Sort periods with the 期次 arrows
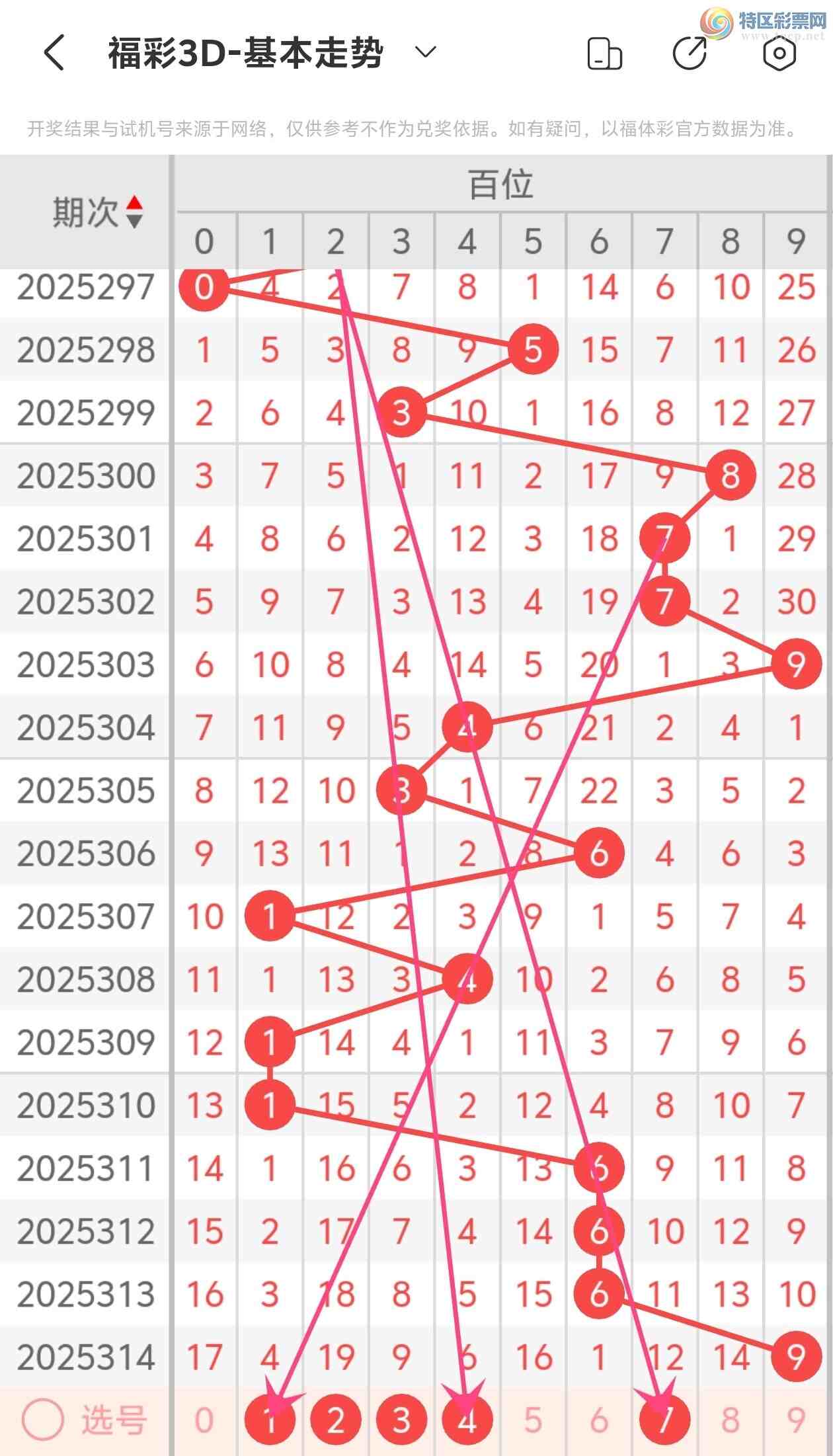 tap(134, 212)
